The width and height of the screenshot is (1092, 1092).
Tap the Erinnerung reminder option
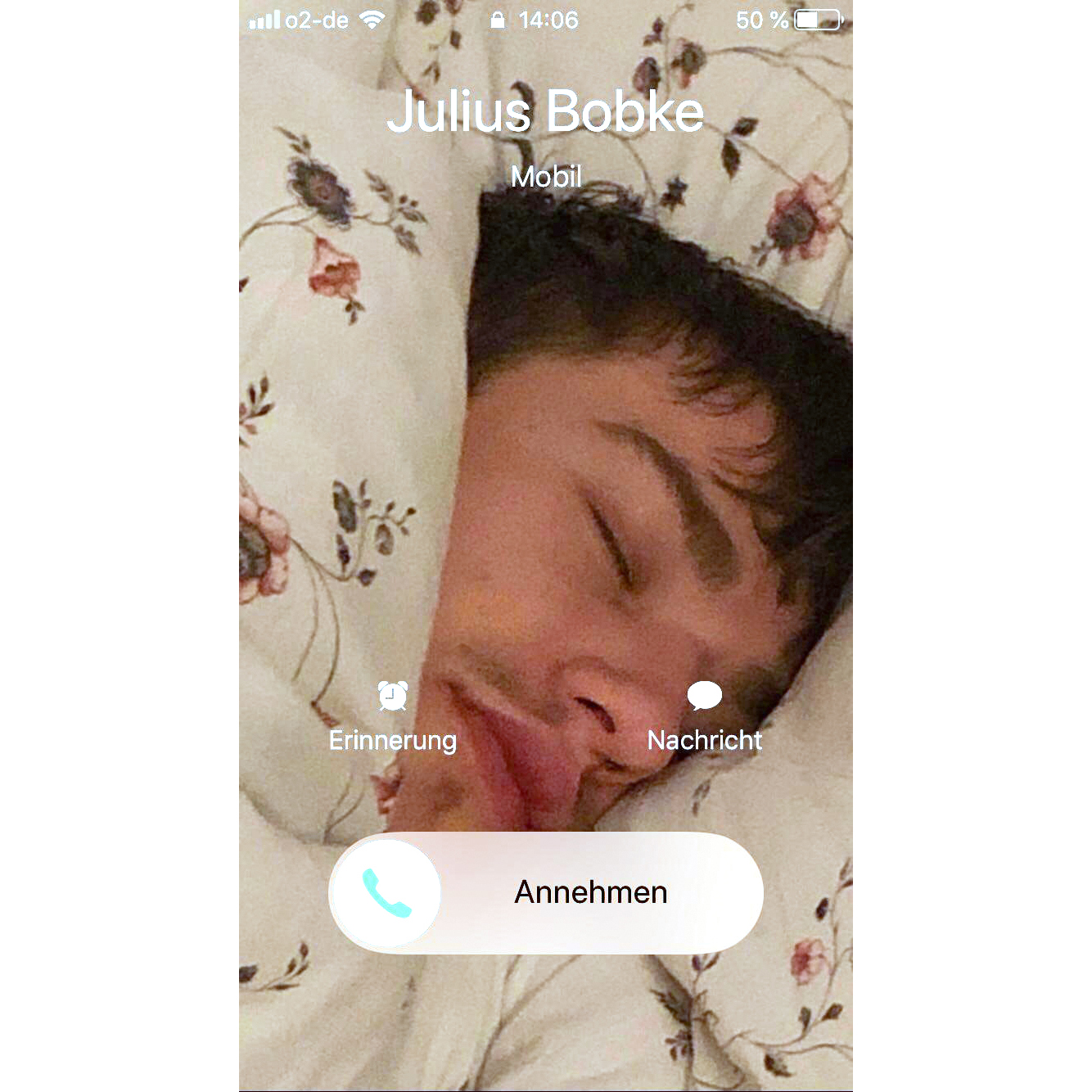393,716
